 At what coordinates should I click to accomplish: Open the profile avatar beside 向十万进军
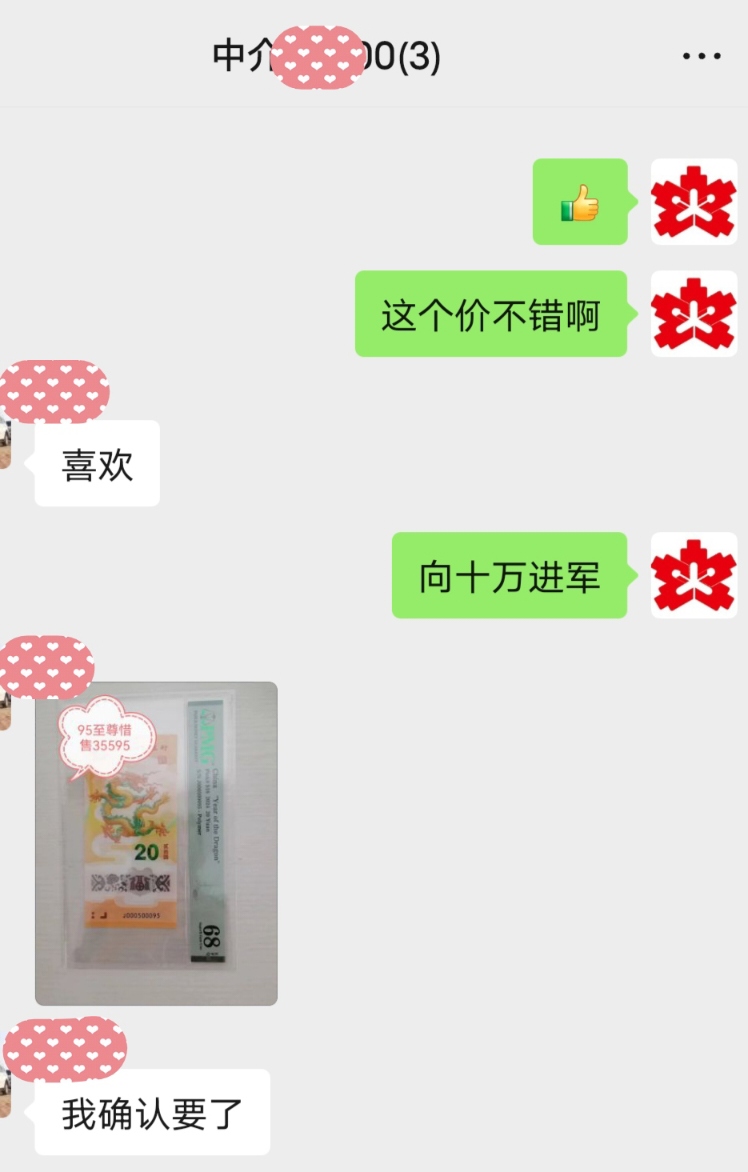(693, 575)
